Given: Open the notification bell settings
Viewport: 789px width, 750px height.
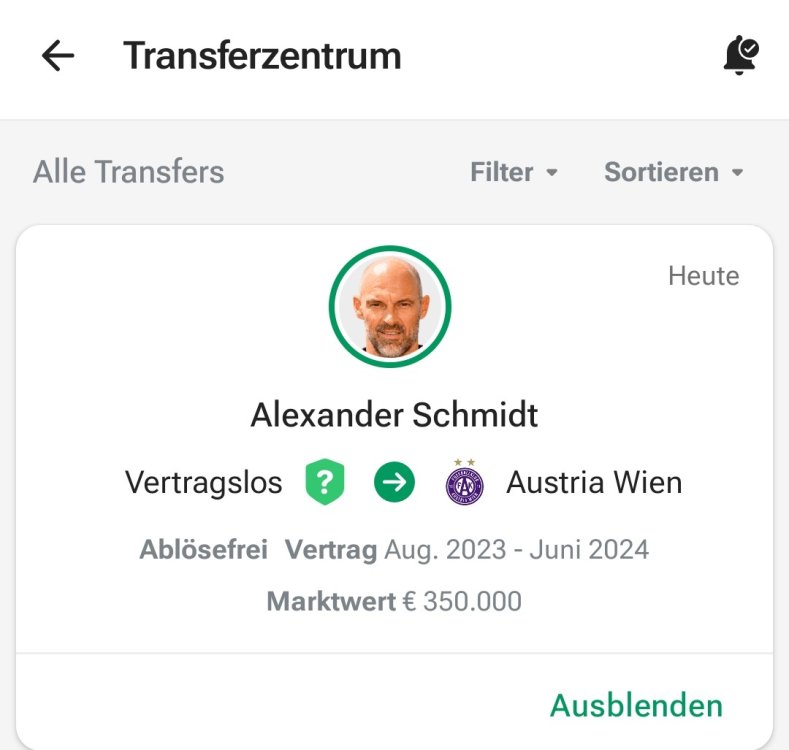Looking at the screenshot, I should pos(740,56).
